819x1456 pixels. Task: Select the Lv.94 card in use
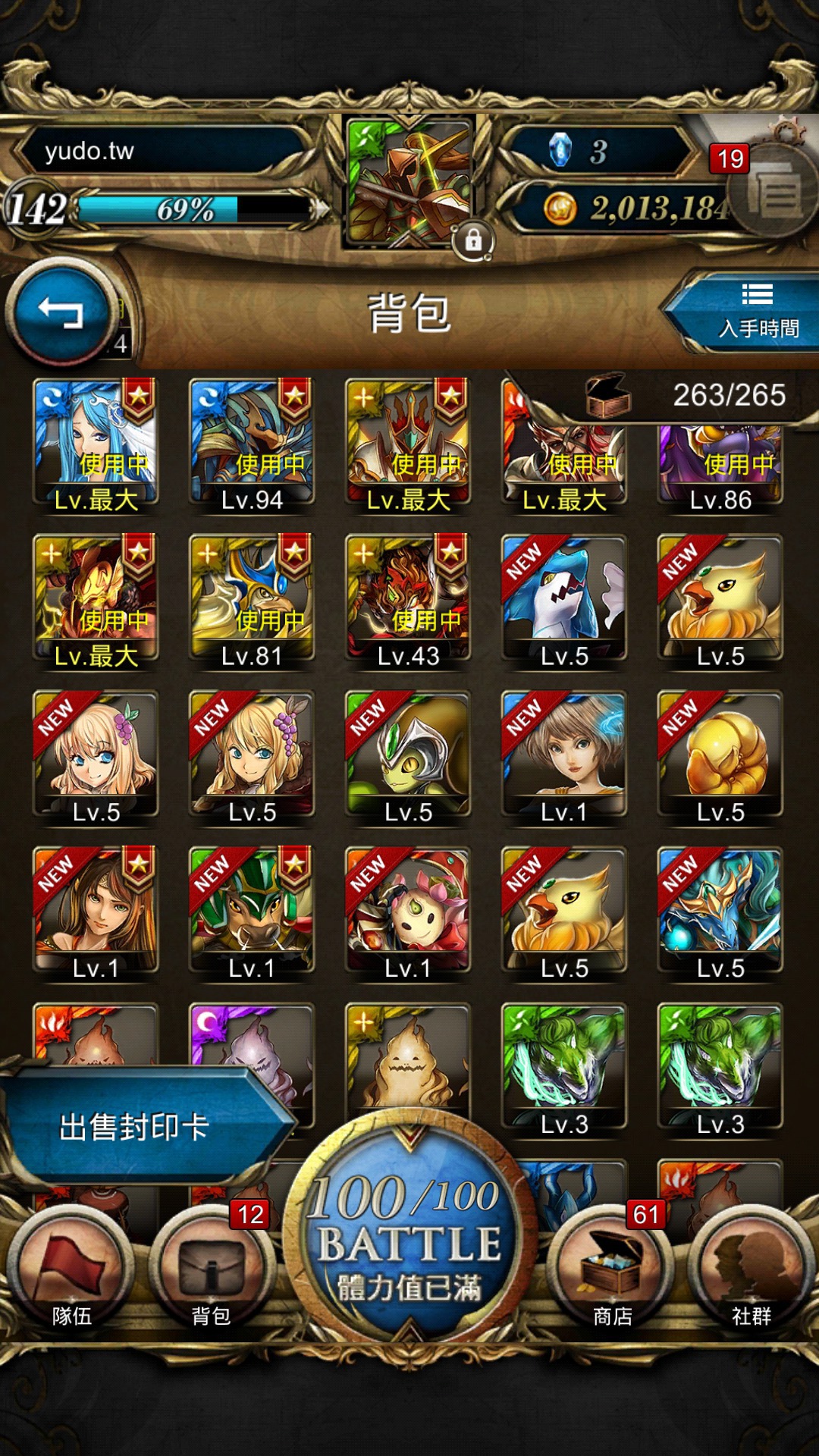pyautogui.click(x=252, y=446)
